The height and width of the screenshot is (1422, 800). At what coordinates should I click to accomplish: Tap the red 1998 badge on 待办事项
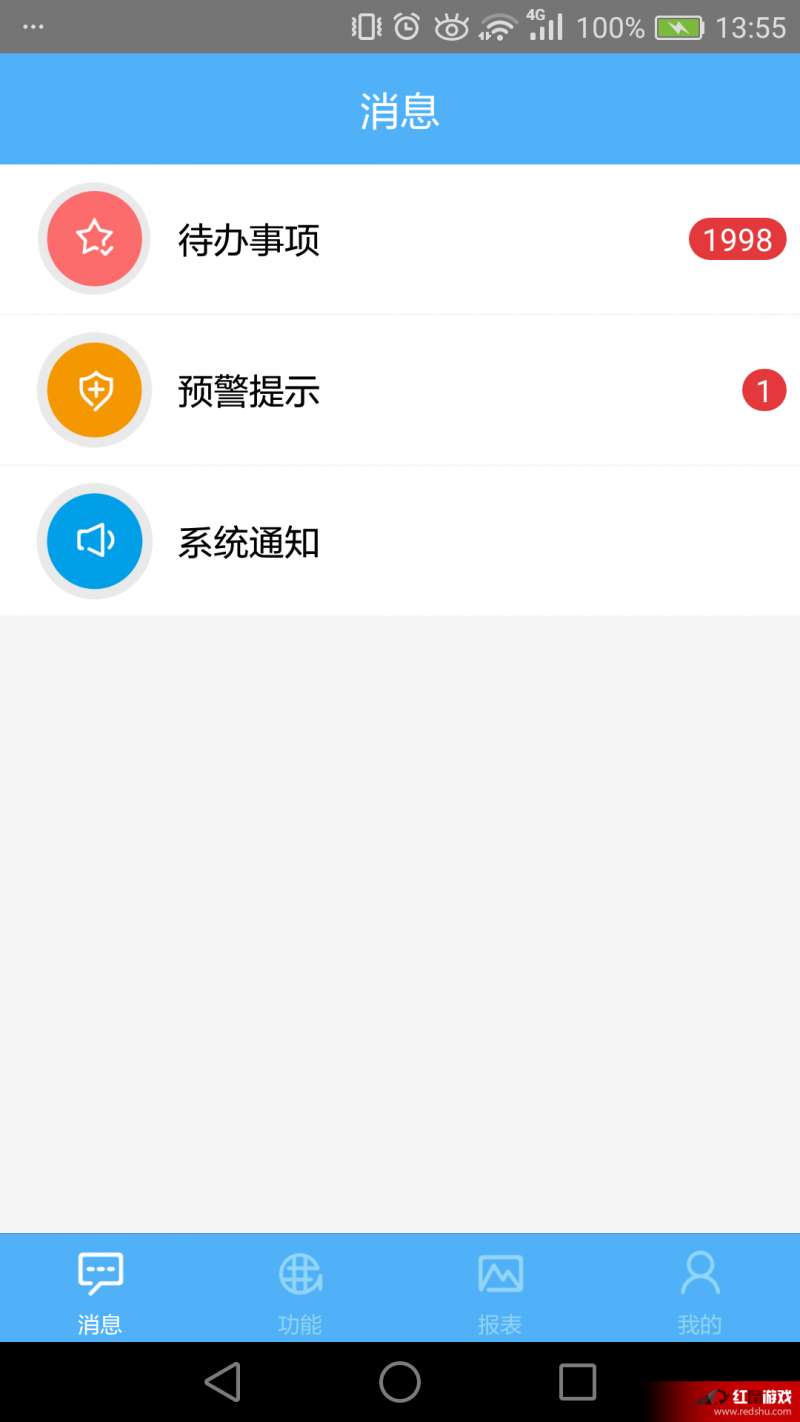point(737,240)
